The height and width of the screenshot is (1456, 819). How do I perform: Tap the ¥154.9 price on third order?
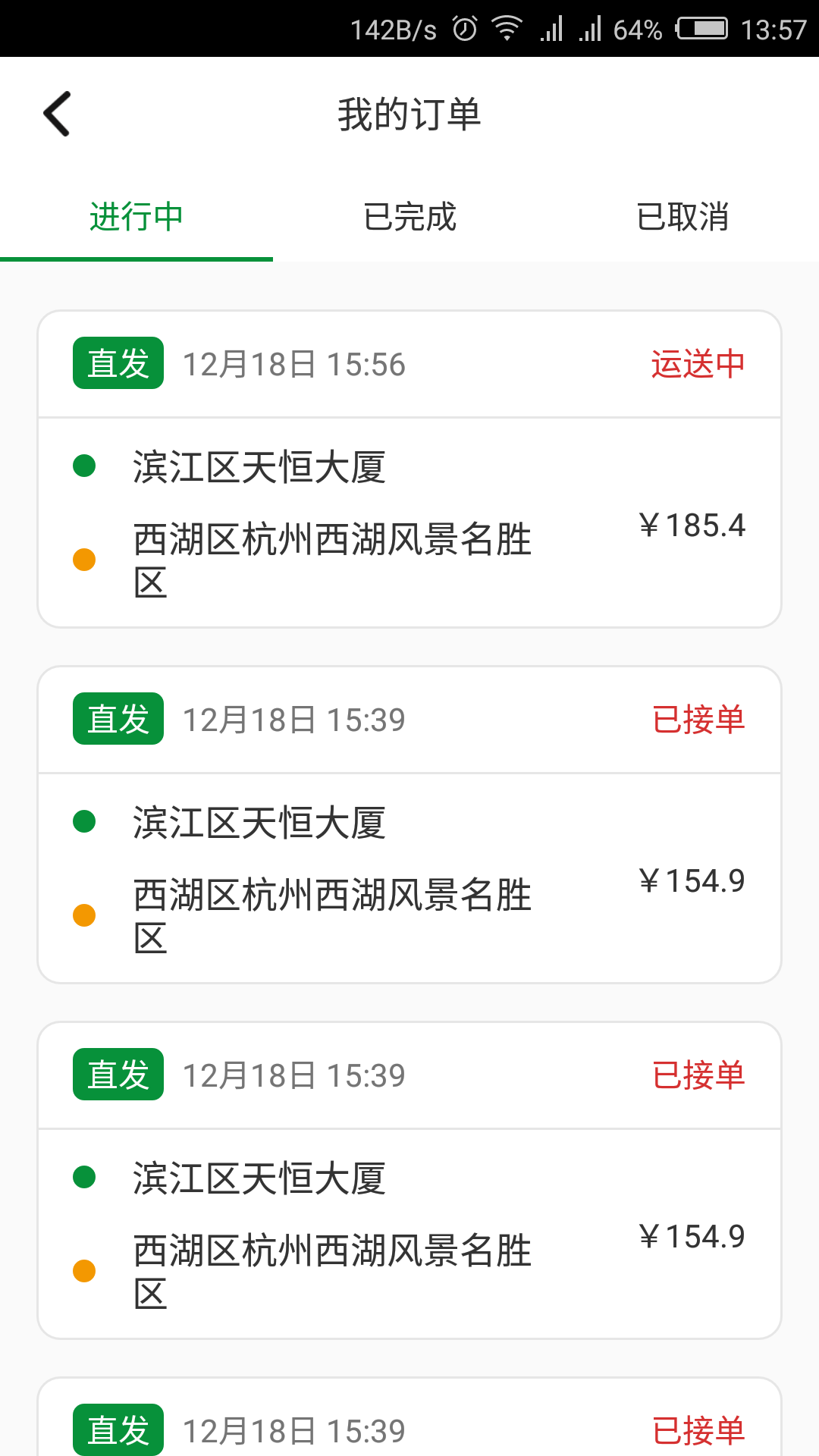(692, 1235)
